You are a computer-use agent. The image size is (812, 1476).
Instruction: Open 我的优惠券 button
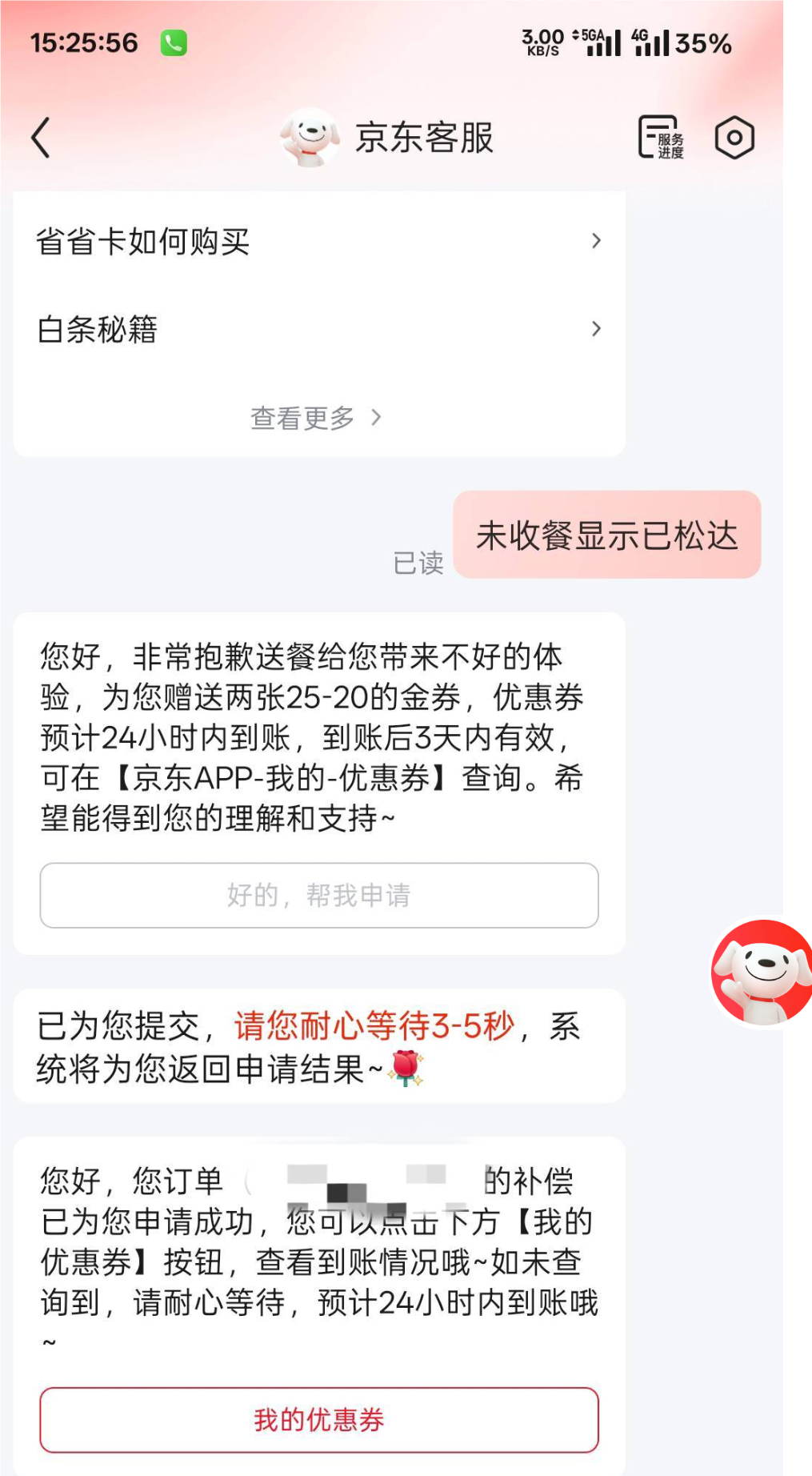319,1419
